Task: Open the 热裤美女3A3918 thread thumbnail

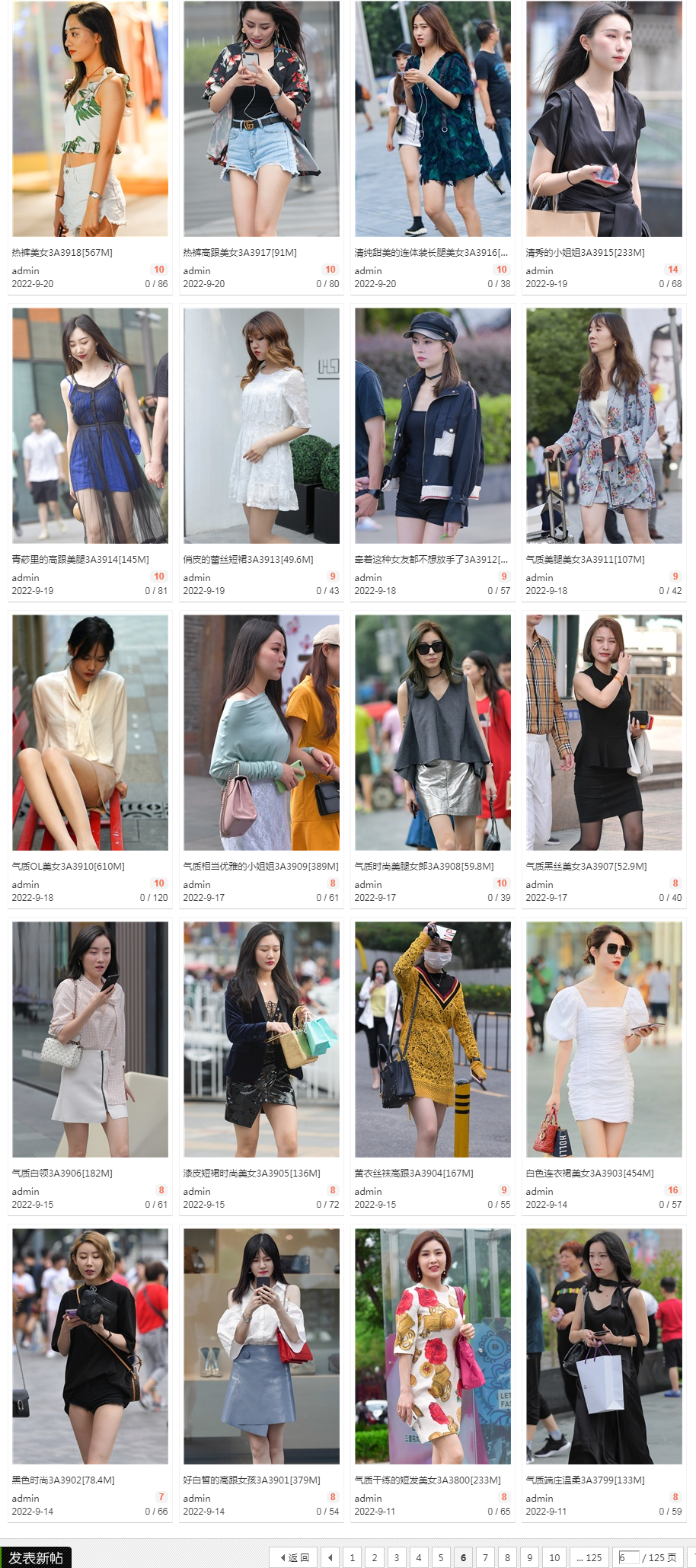Action: click(x=90, y=119)
